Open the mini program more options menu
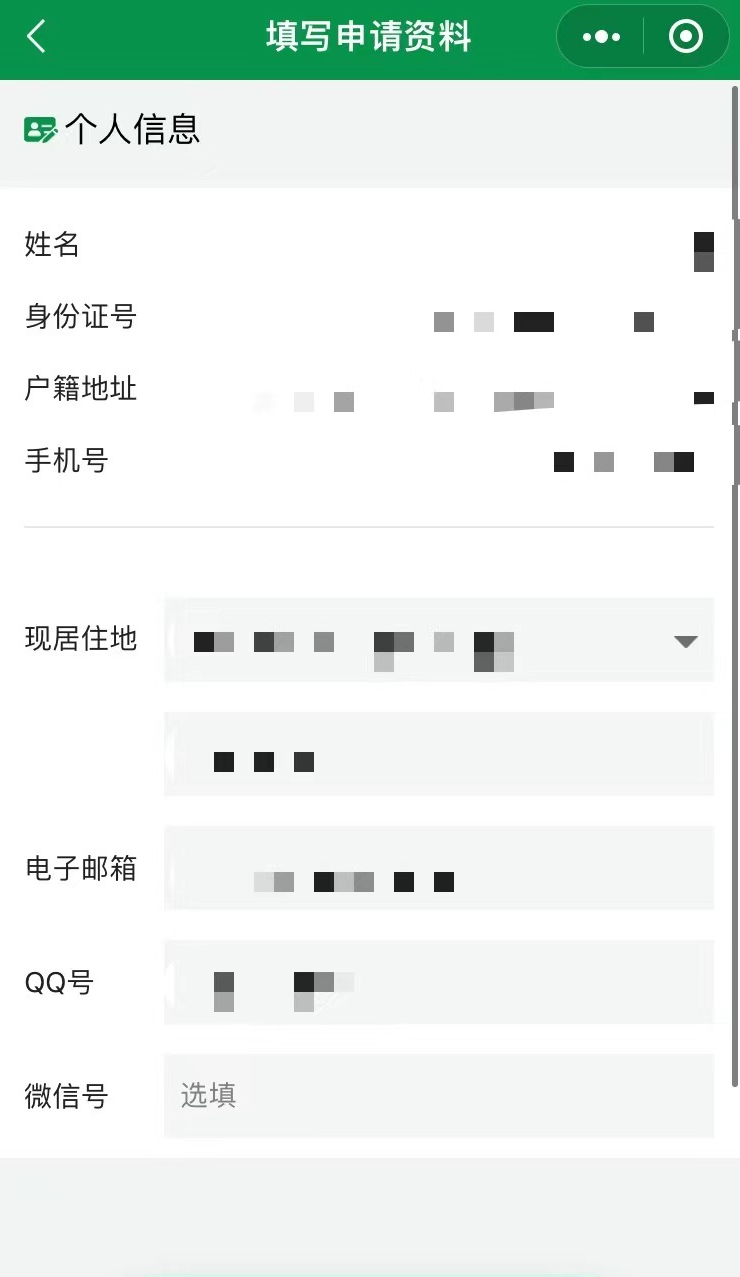The width and height of the screenshot is (740, 1277). (x=601, y=37)
